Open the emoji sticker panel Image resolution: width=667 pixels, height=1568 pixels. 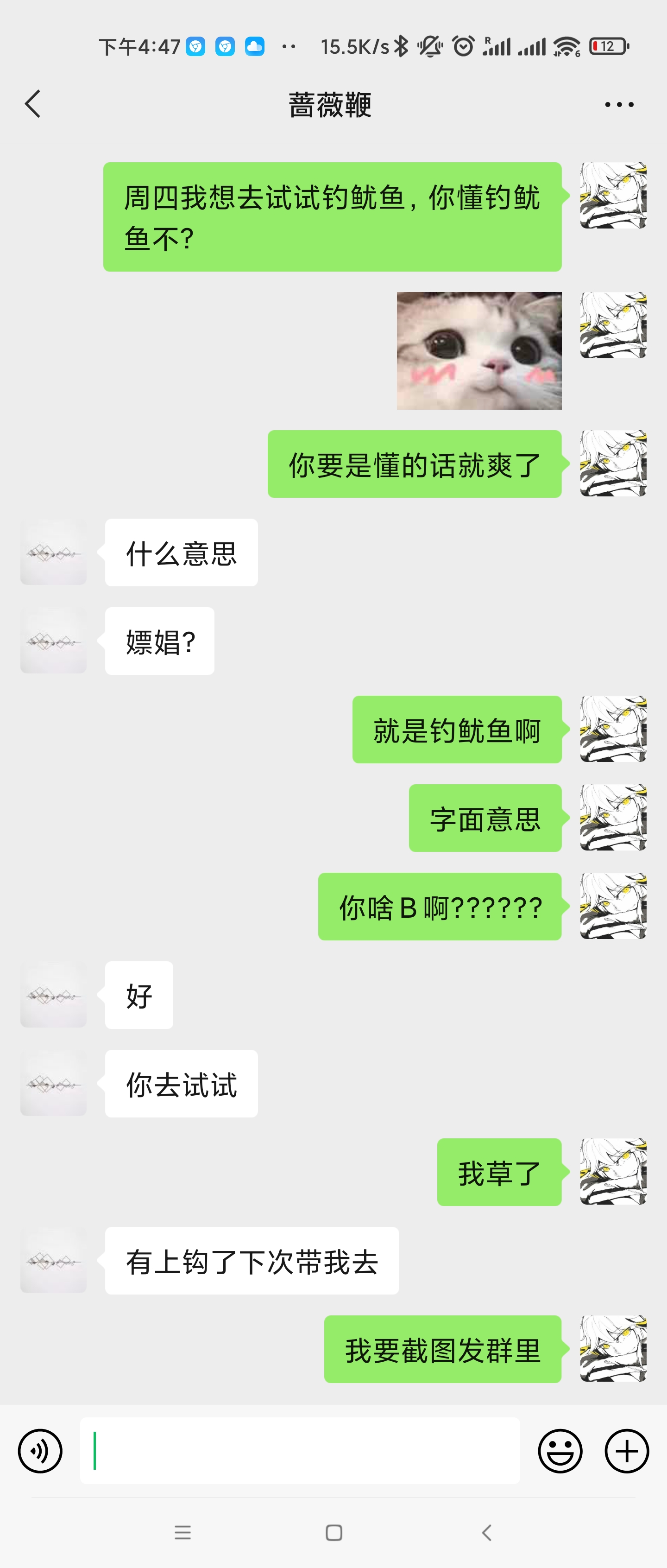(x=560, y=1451)
